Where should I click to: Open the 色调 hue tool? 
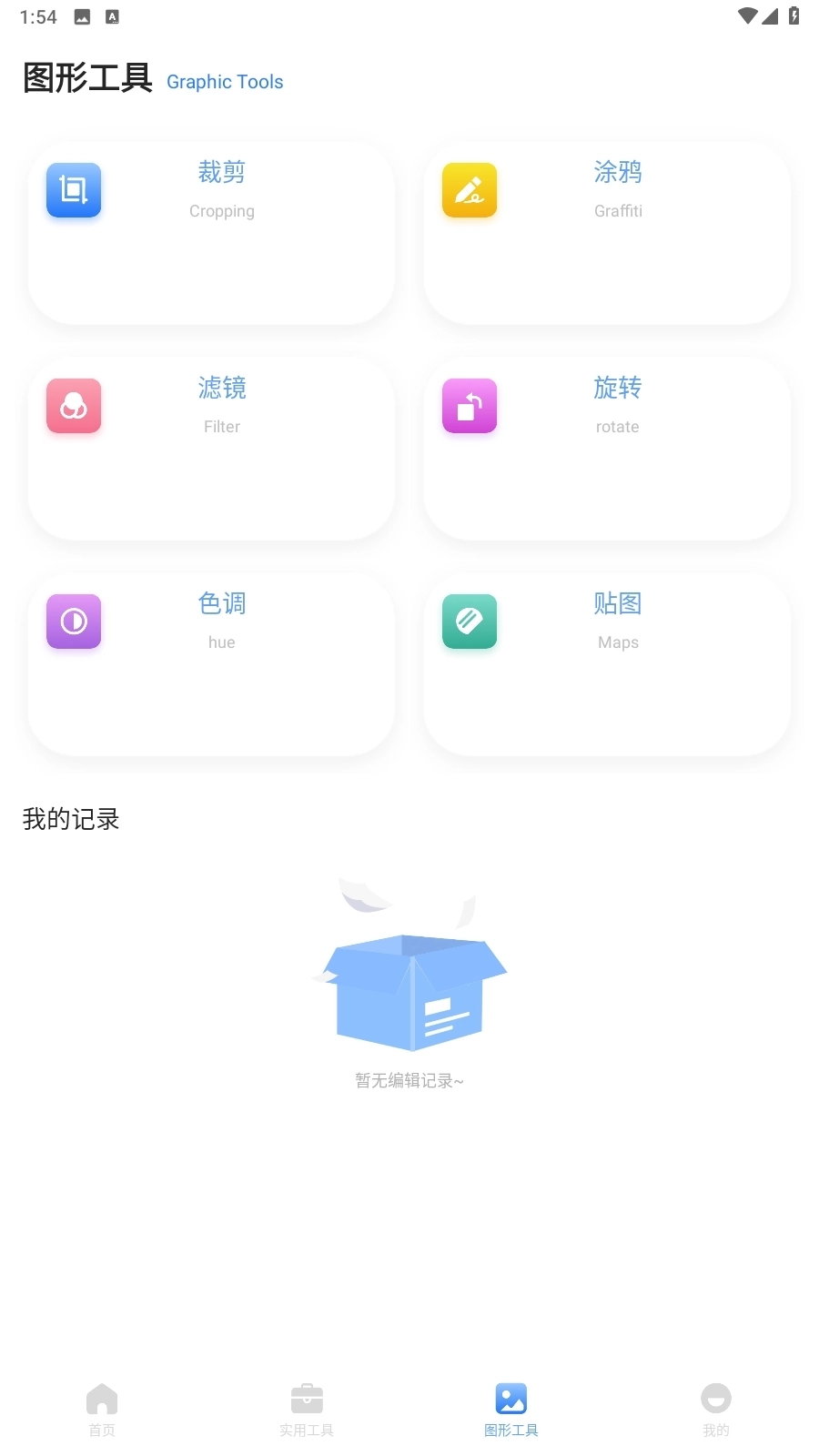point(211,664)
